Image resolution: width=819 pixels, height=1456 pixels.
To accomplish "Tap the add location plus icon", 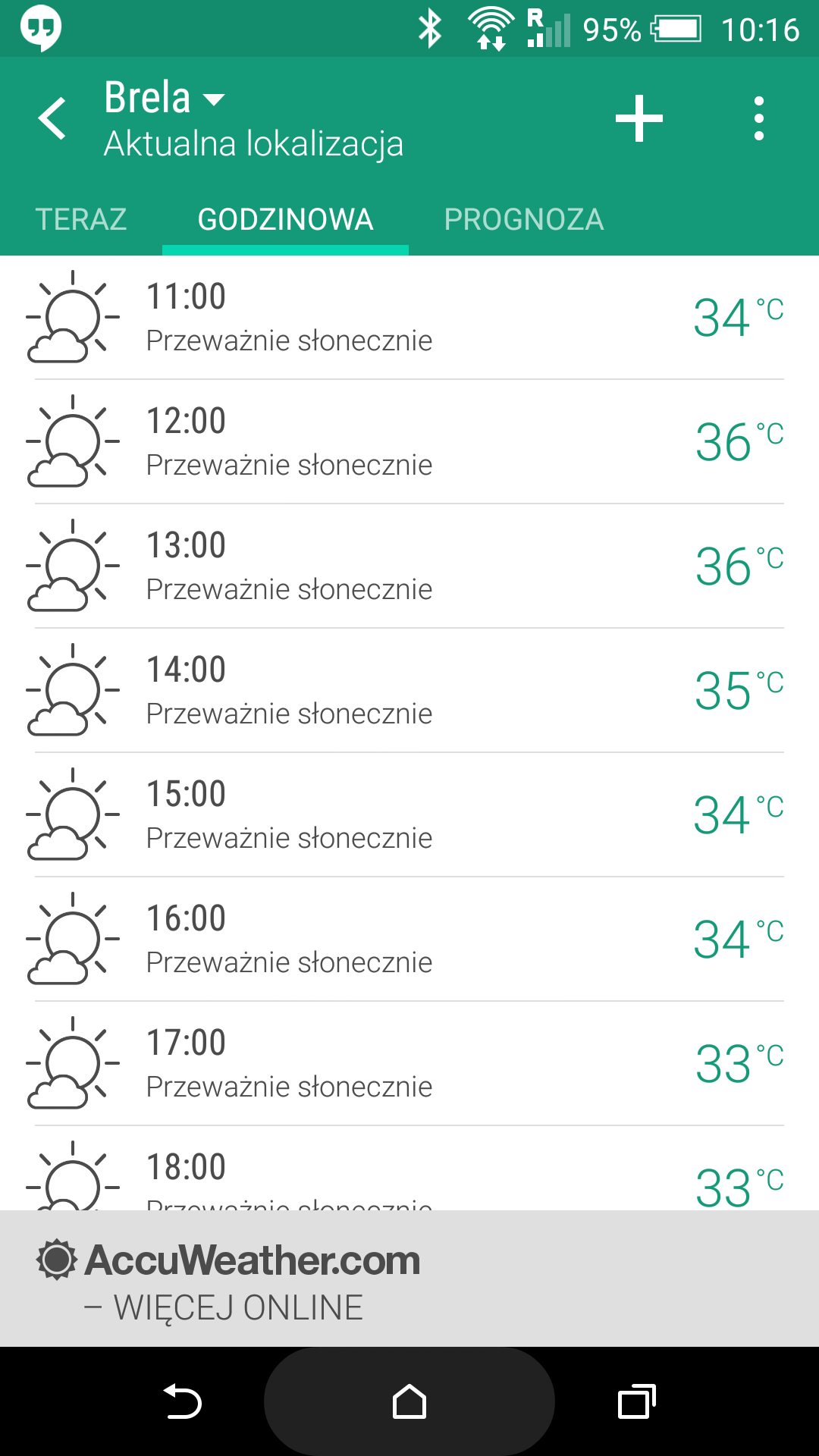I will (639, 118).
